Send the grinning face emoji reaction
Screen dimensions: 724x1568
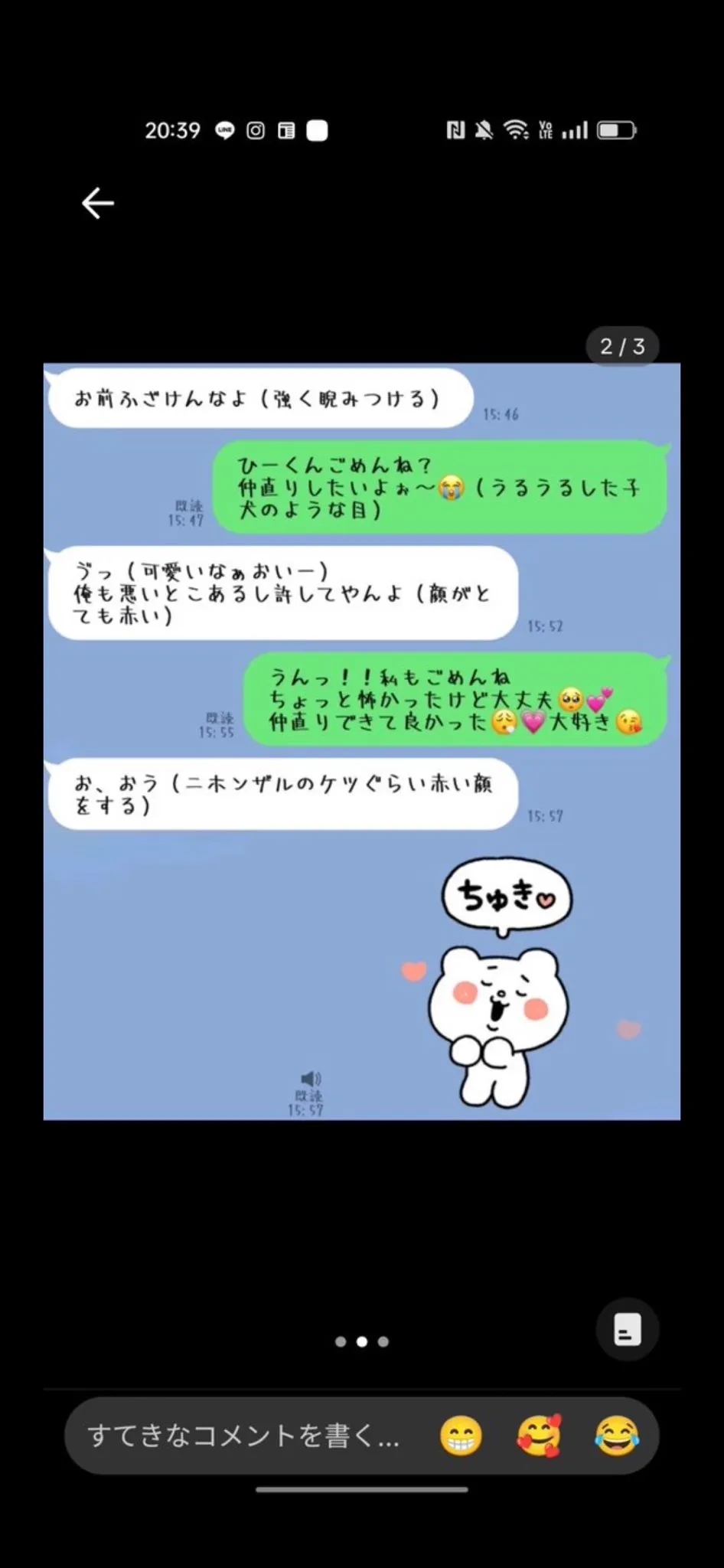[461, 1436]
